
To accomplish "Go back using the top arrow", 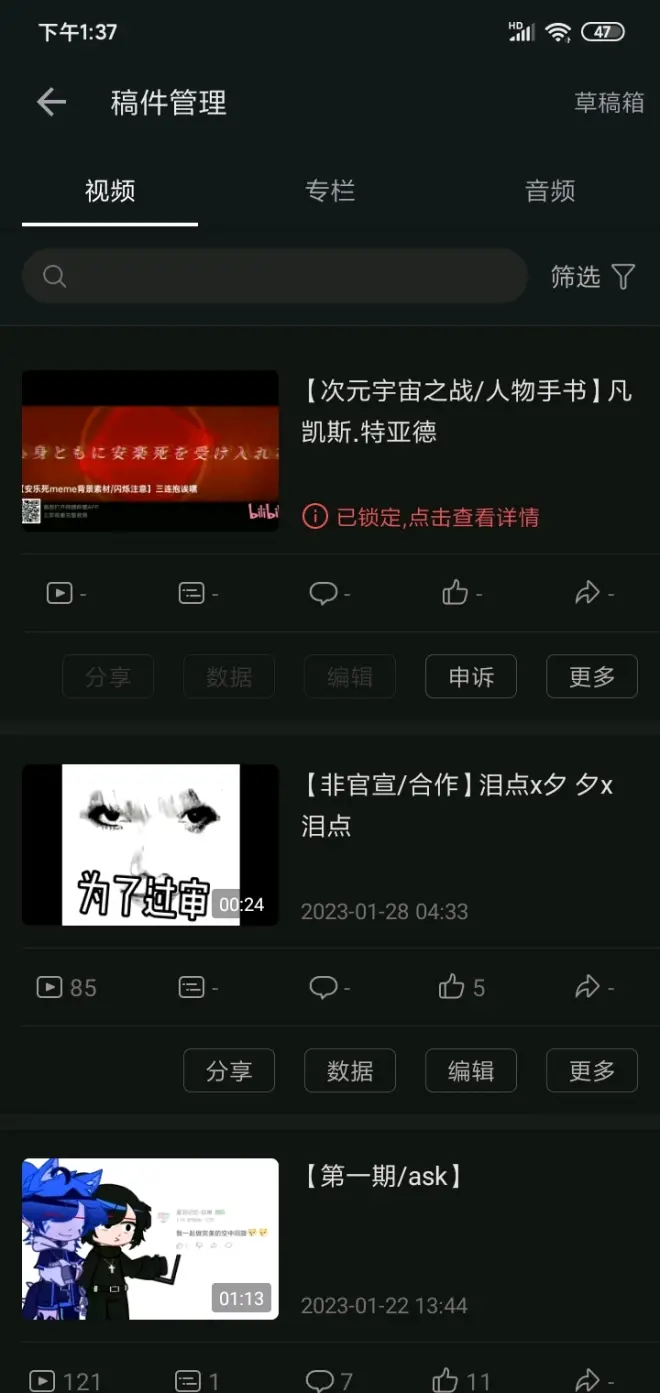I will click(x=51, y=102).
